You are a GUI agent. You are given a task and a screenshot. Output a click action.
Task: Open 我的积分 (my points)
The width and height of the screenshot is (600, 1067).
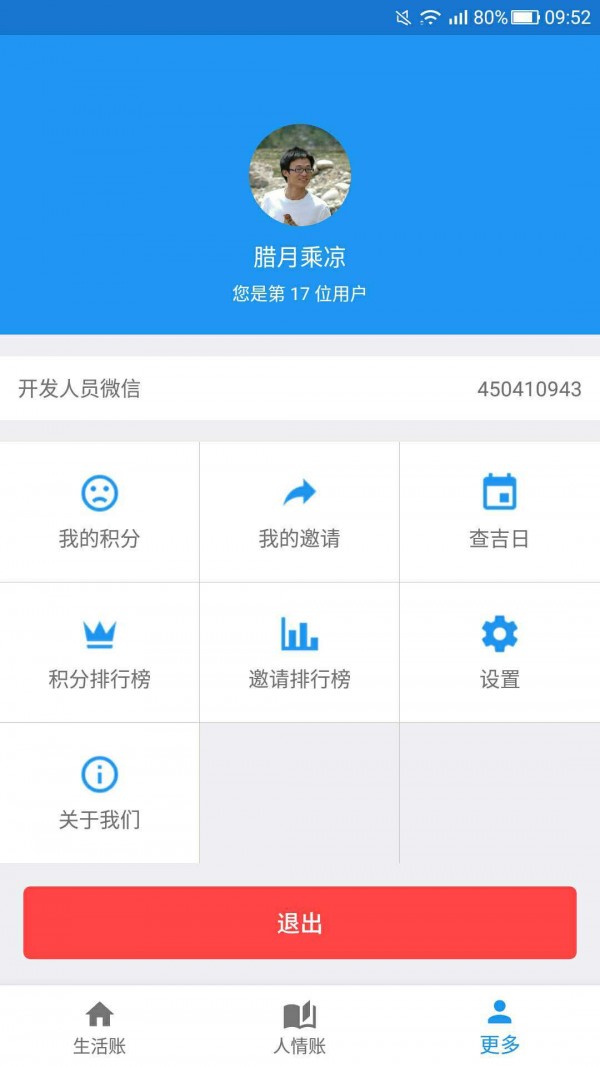tap(99, 512)
